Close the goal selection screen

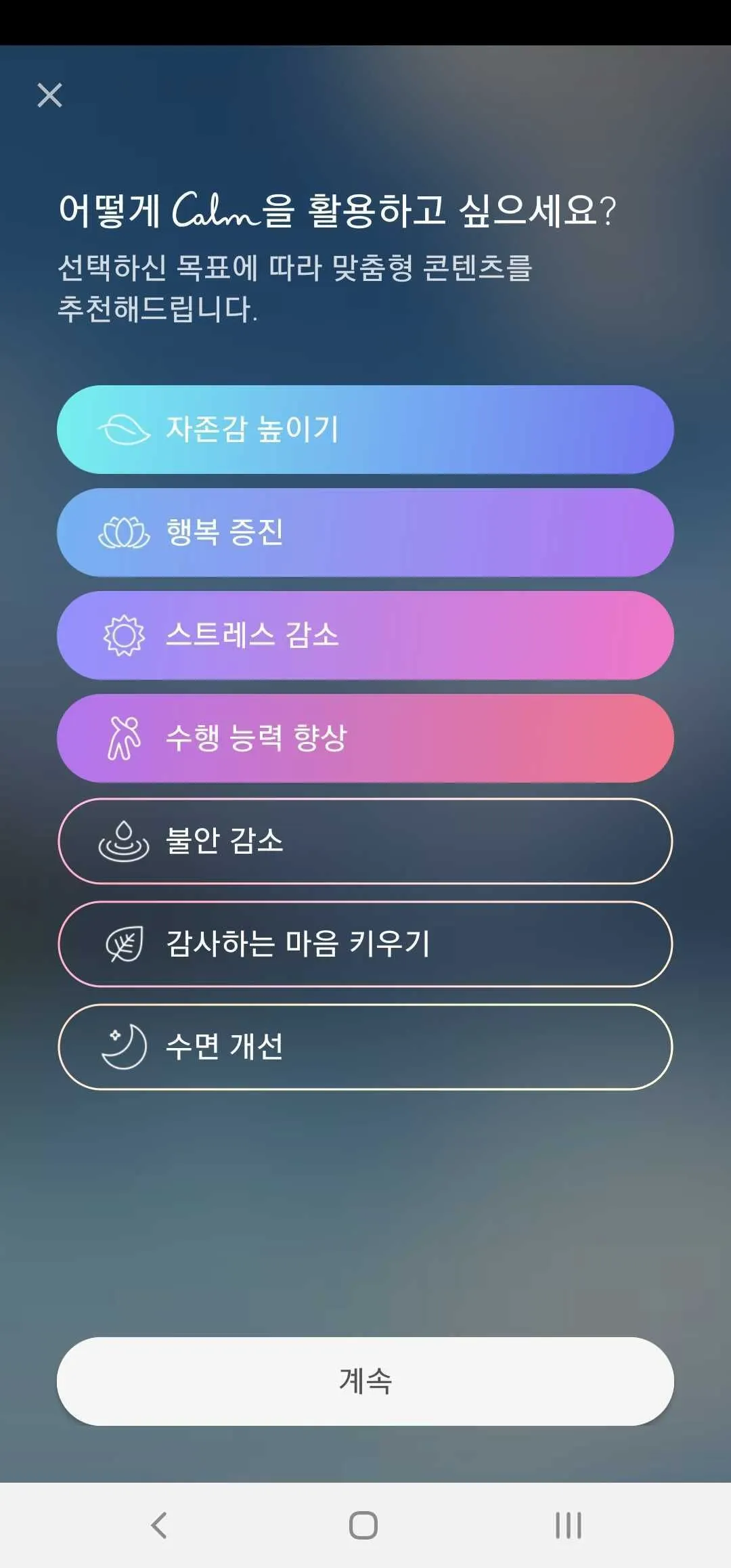pos(49,95)
